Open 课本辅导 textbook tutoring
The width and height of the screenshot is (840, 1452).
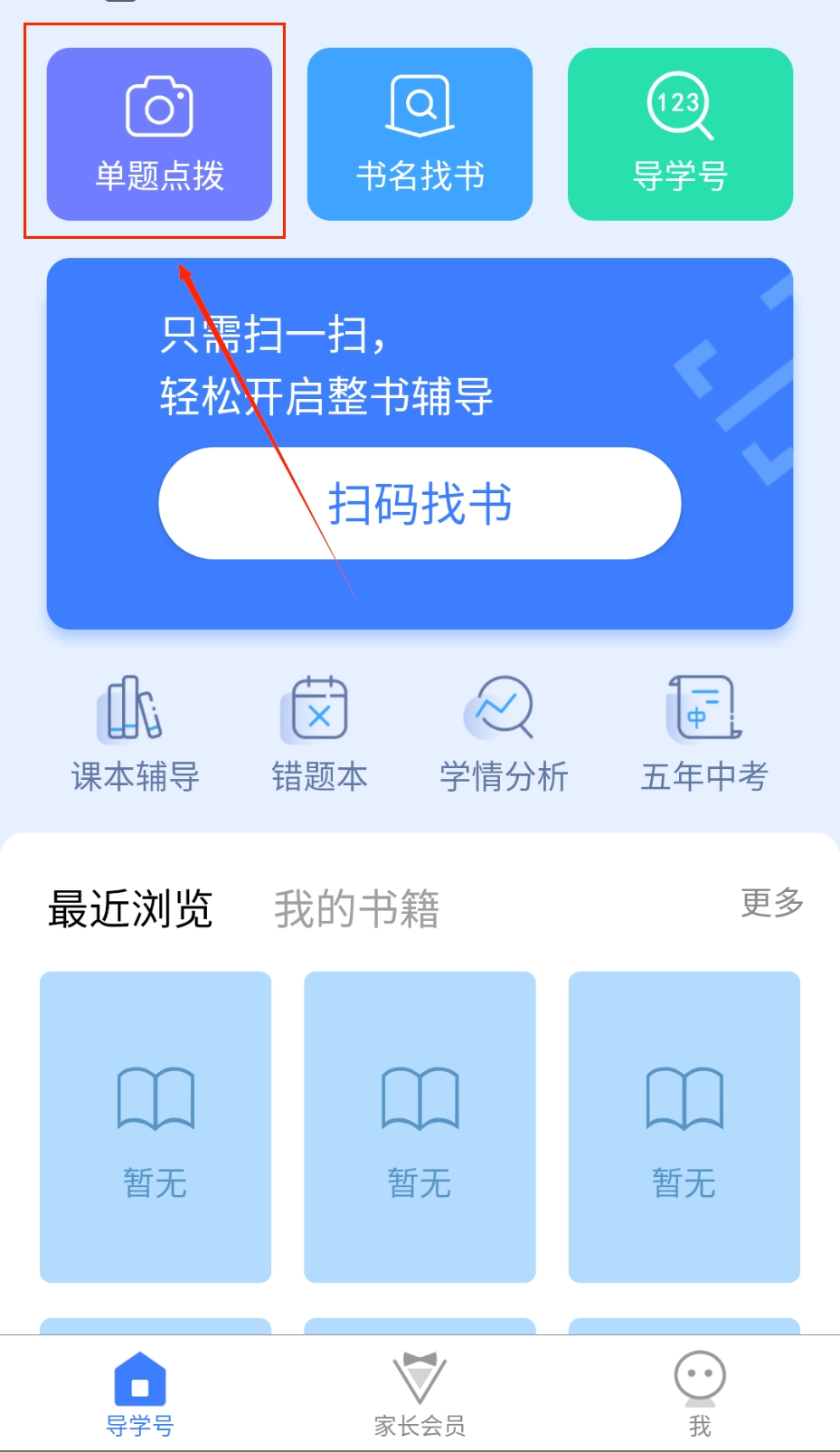tap(136, 735)
